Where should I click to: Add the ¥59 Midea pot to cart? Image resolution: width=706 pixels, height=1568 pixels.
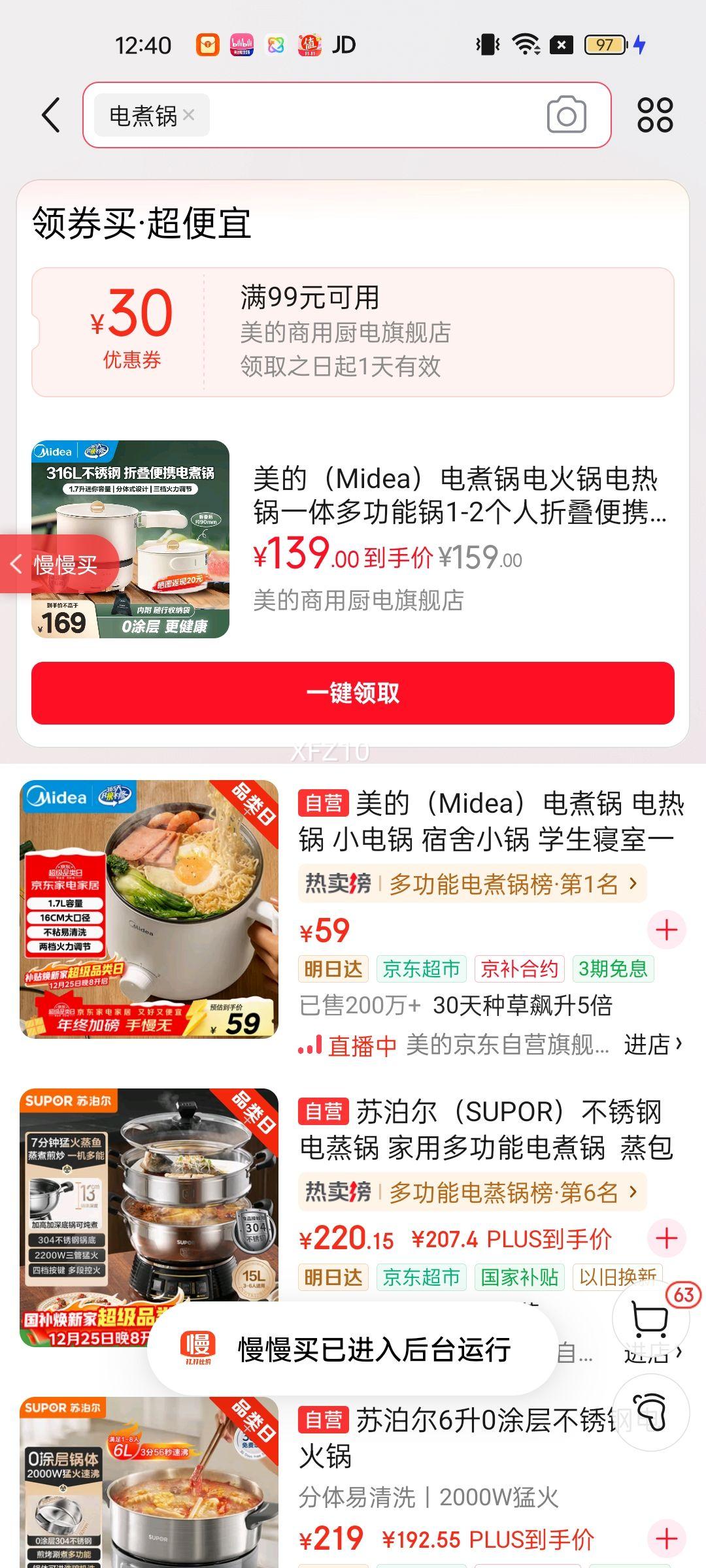coord(666,930)
